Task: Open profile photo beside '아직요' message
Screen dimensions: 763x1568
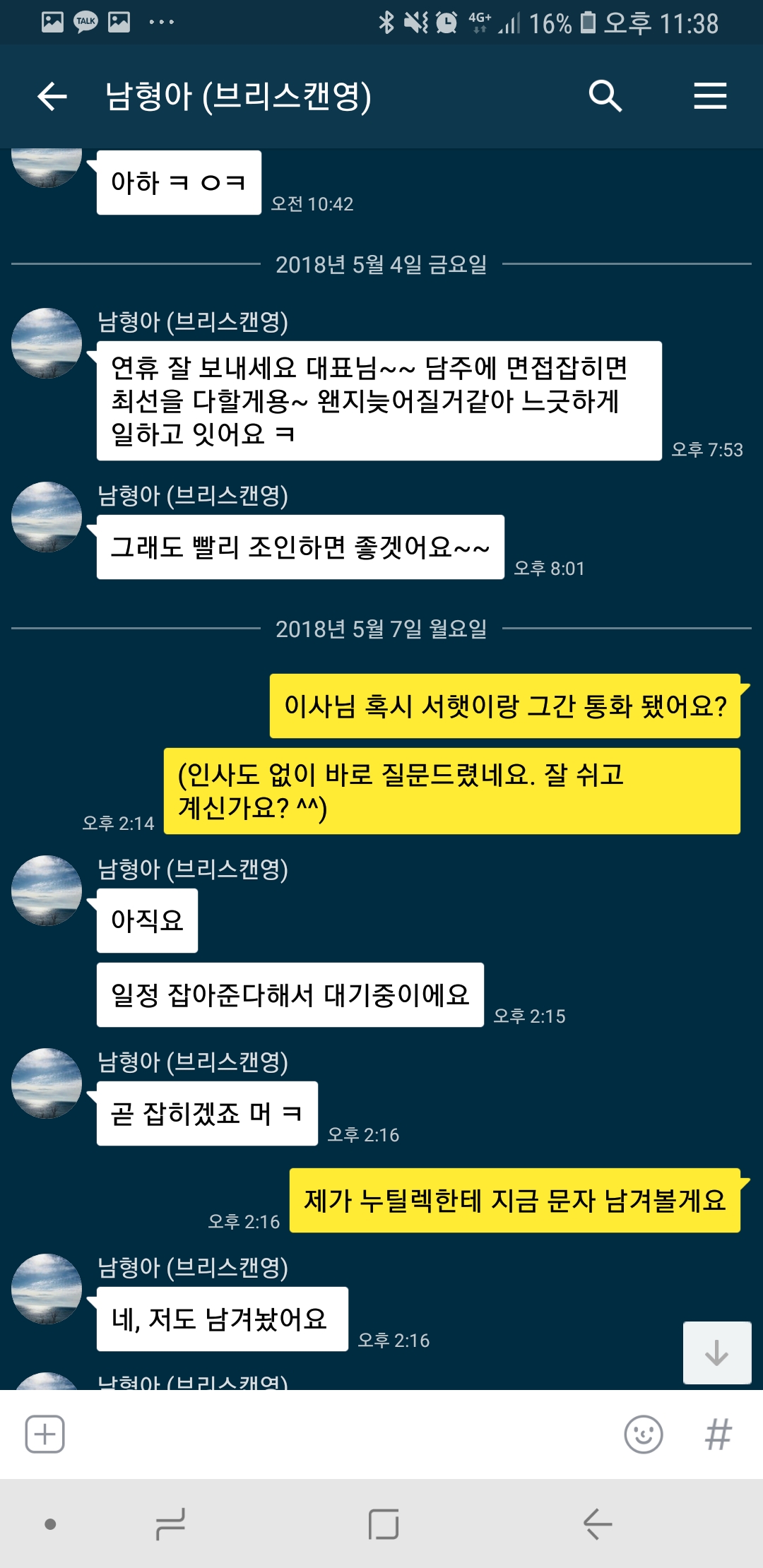Action: [47, 891]
